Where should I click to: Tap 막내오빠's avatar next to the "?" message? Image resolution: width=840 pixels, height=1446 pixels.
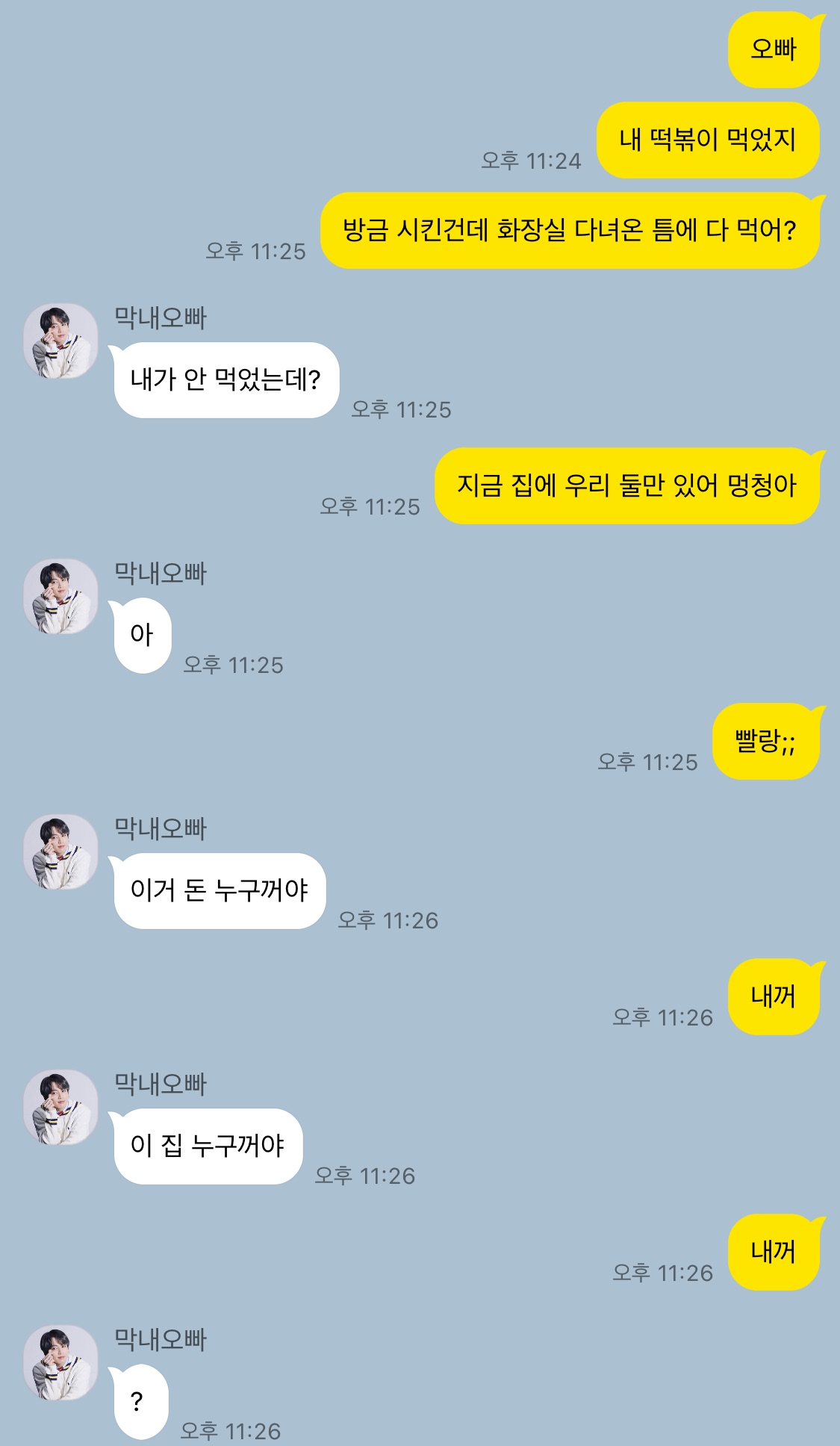60,1362
